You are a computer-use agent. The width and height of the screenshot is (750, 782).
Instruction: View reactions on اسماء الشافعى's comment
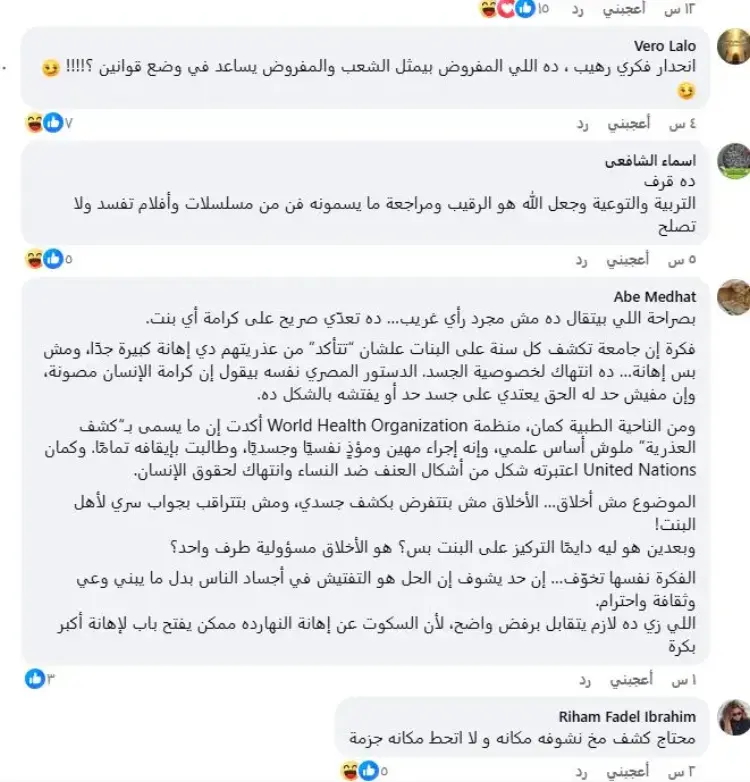(x=47, y=259)
